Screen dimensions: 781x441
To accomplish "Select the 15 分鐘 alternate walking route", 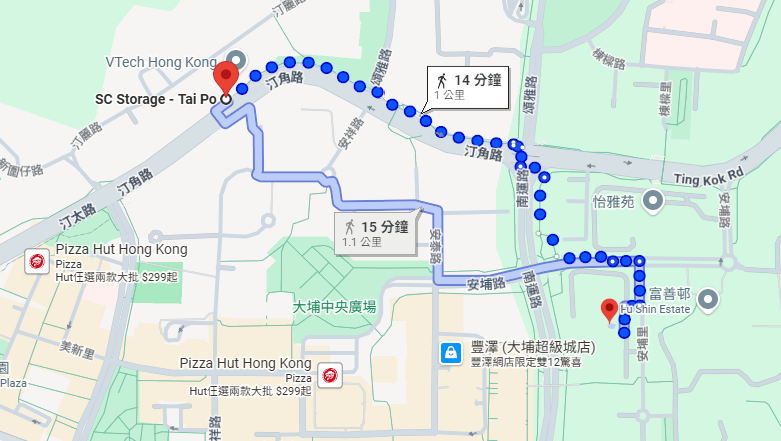I will (x=376, y=233).
